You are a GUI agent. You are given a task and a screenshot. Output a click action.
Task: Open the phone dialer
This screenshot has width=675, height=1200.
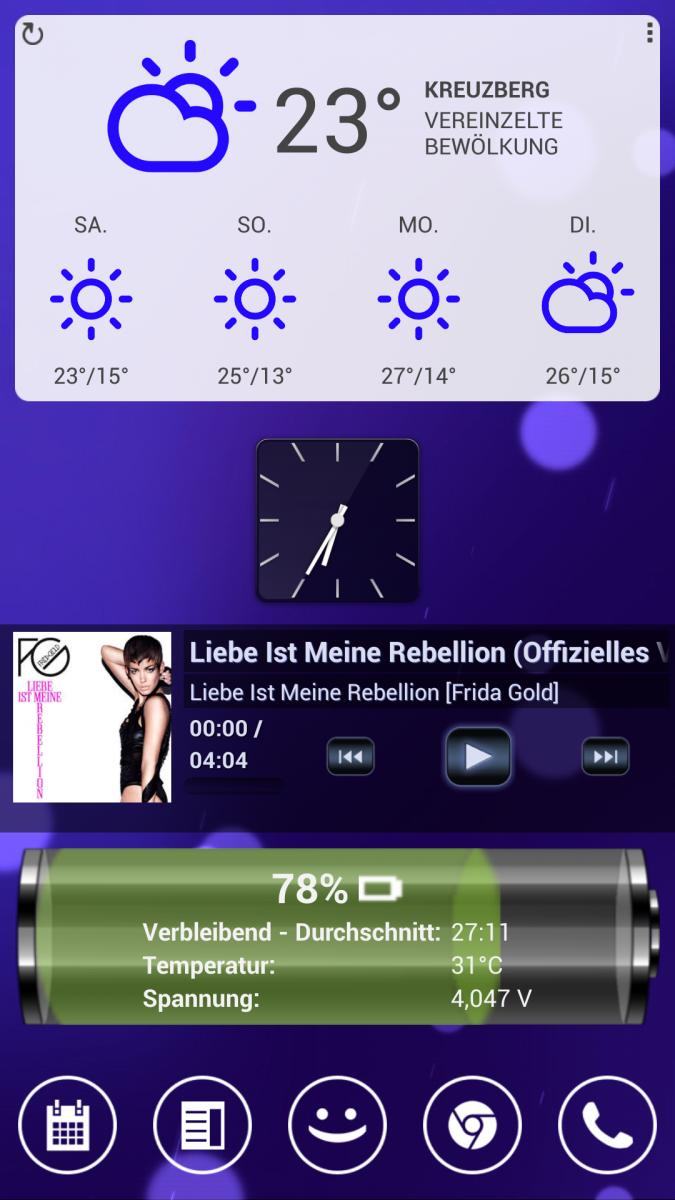(607, 1125)
